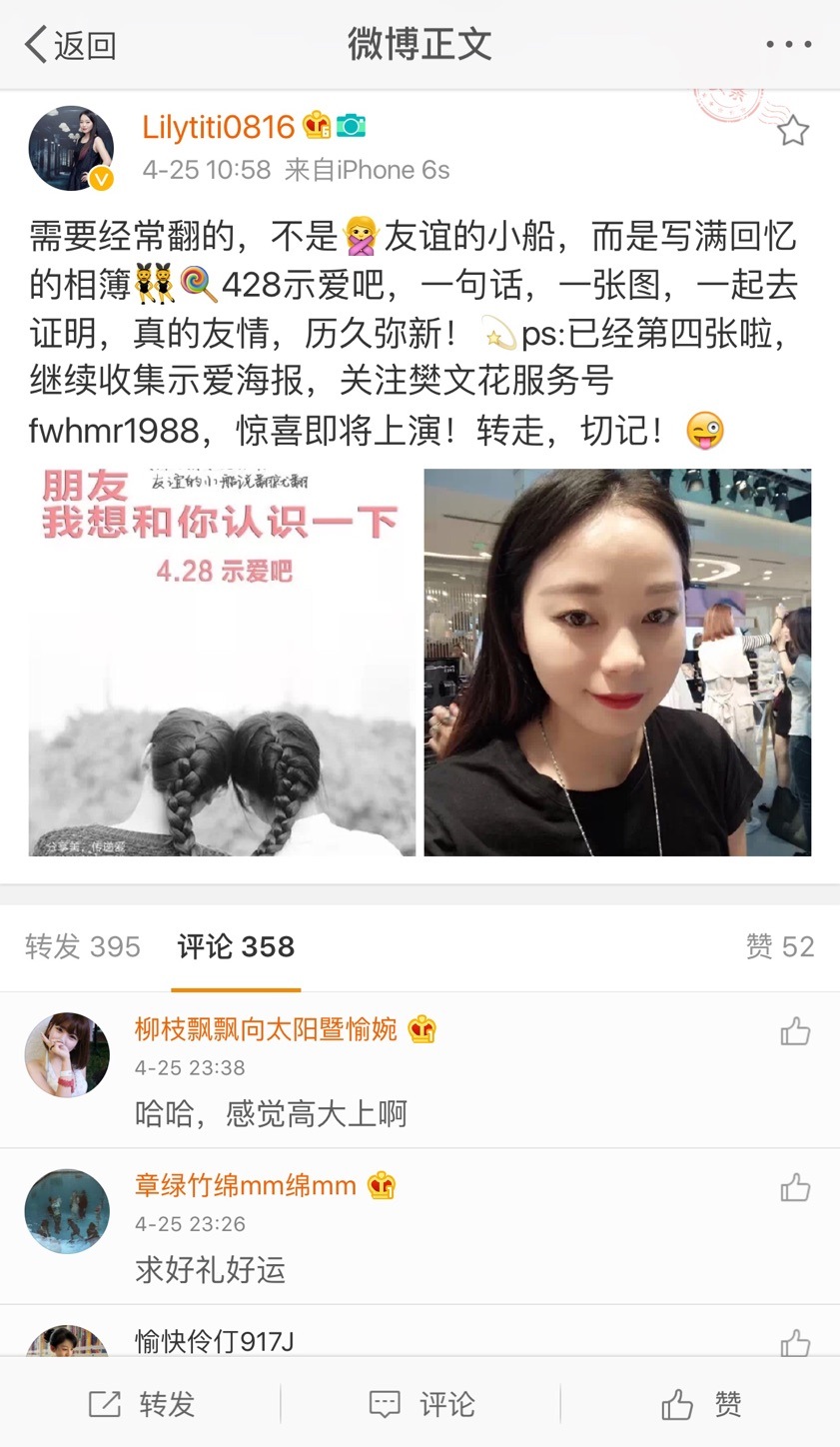Open the three-dot overflow menu
The image size is (840, 1447).
788,45
